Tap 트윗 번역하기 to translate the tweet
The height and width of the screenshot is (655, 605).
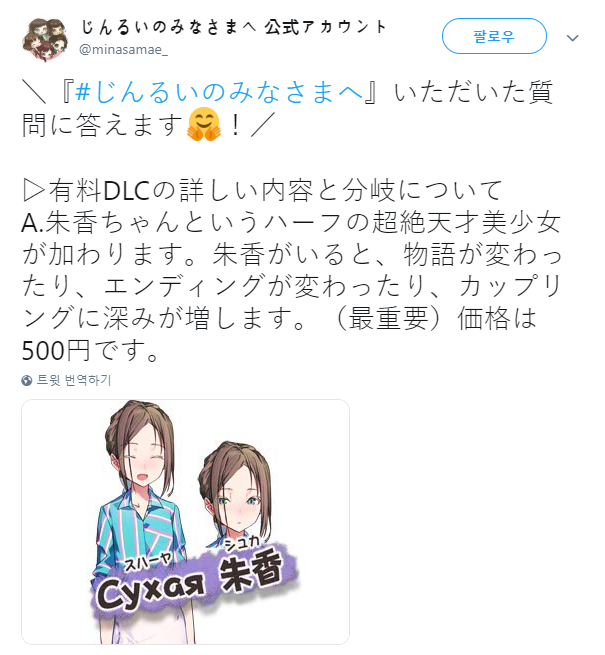point(72,380)
